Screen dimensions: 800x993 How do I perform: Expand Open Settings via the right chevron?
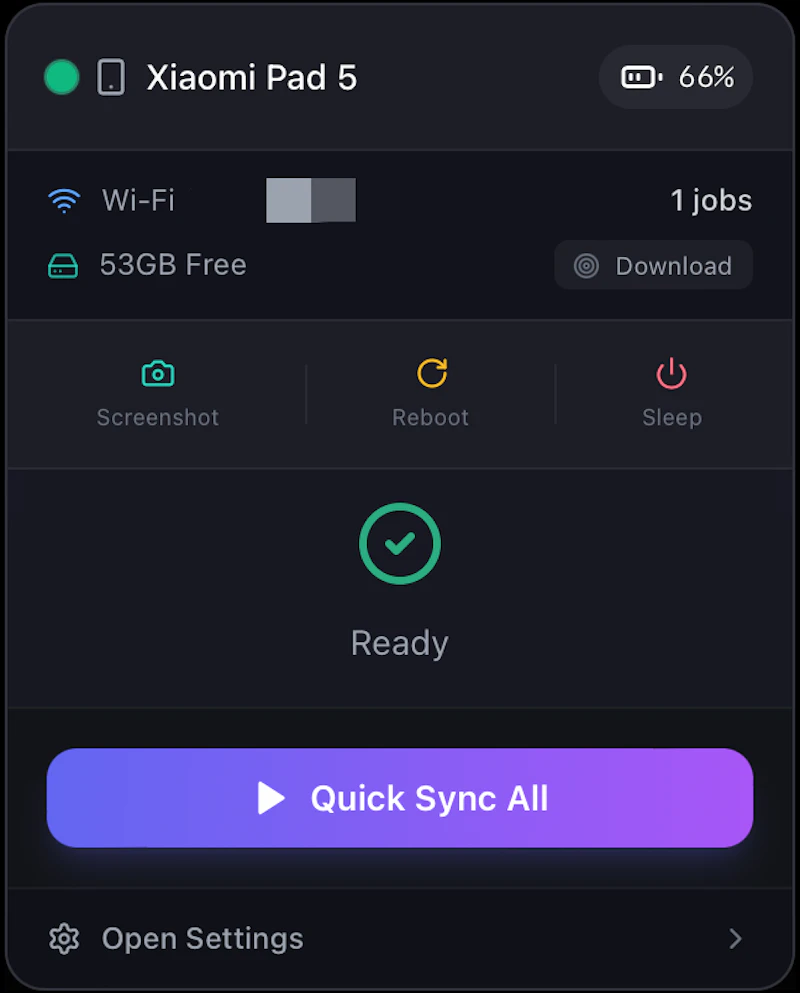[x=736, y=938]
